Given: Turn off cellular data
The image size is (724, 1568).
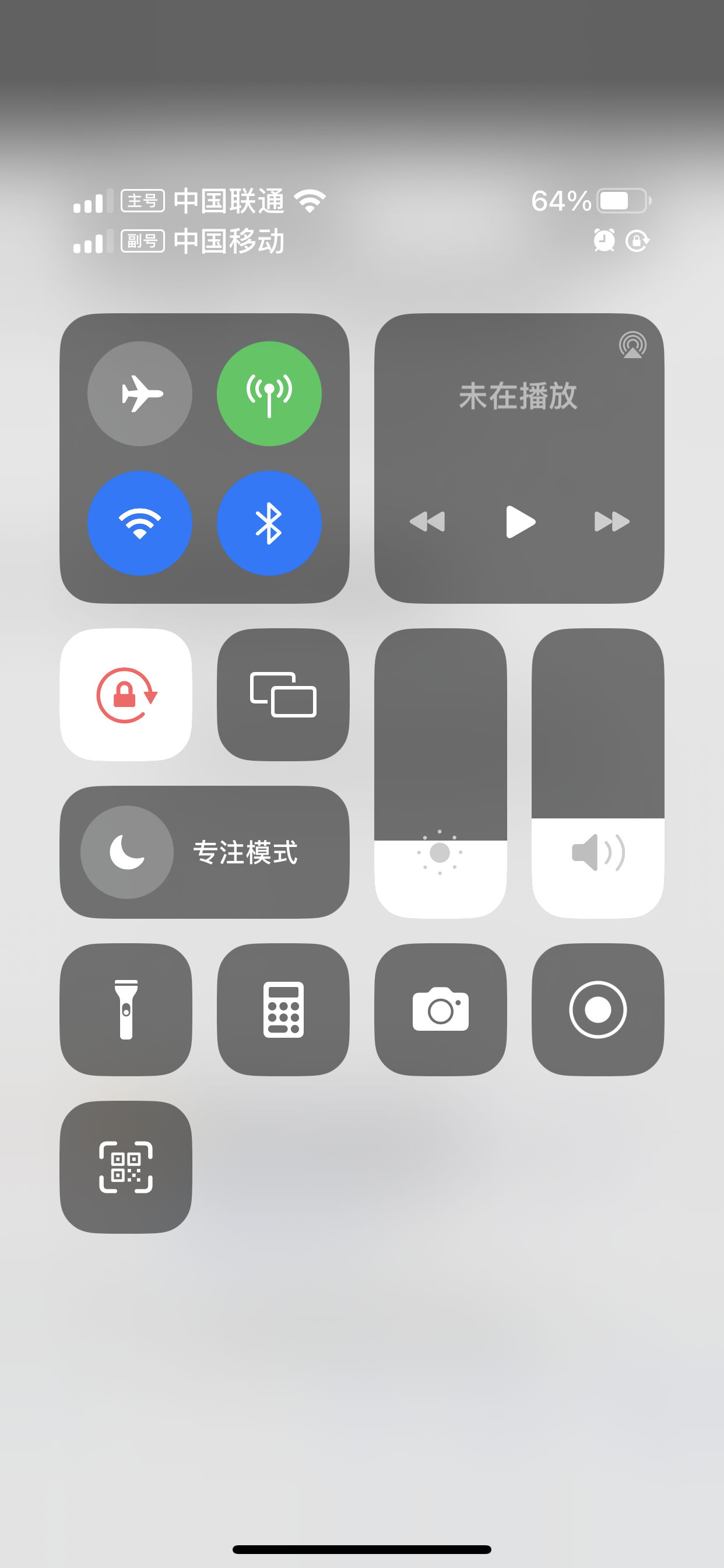Looking at the screenshot, I should point(269,394).
